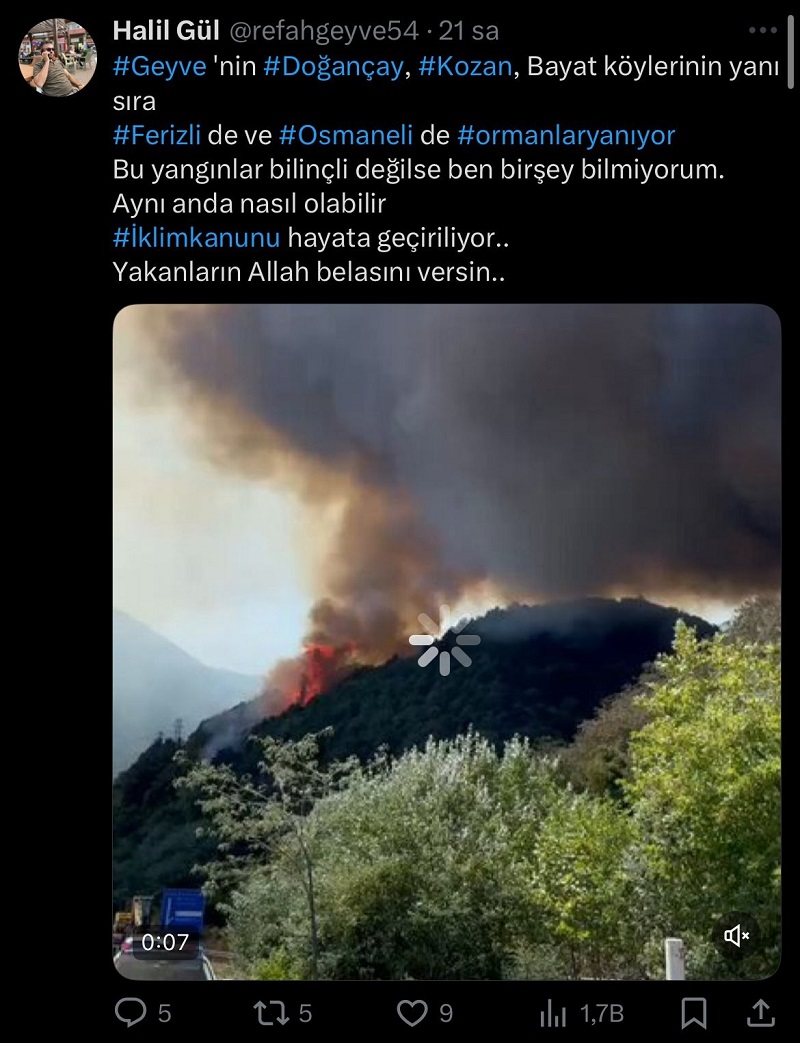Play the forest fire video

click(x=445, y=640)
